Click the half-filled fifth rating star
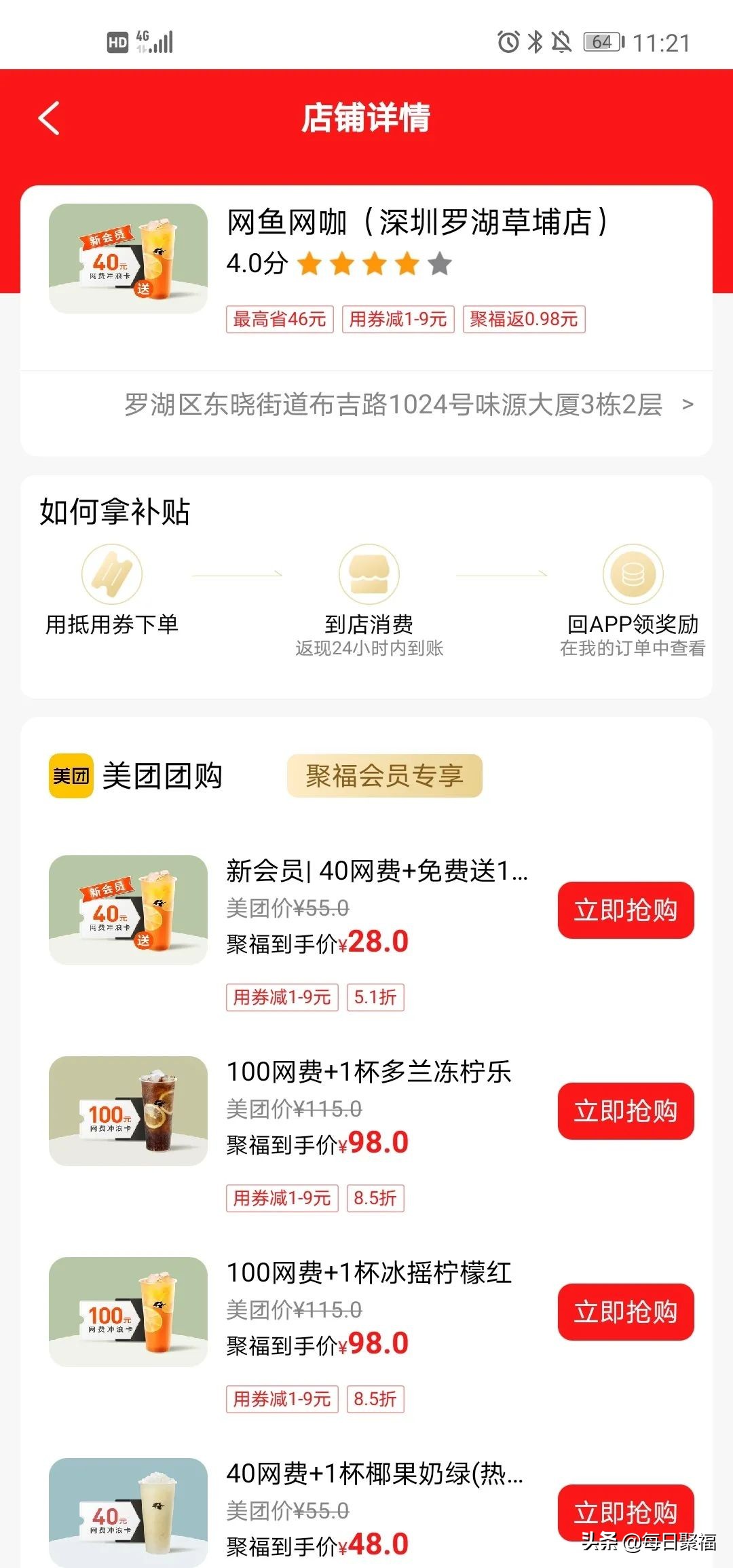The height and width of the screenshot is (1568, 733). [x=440, y=265]
